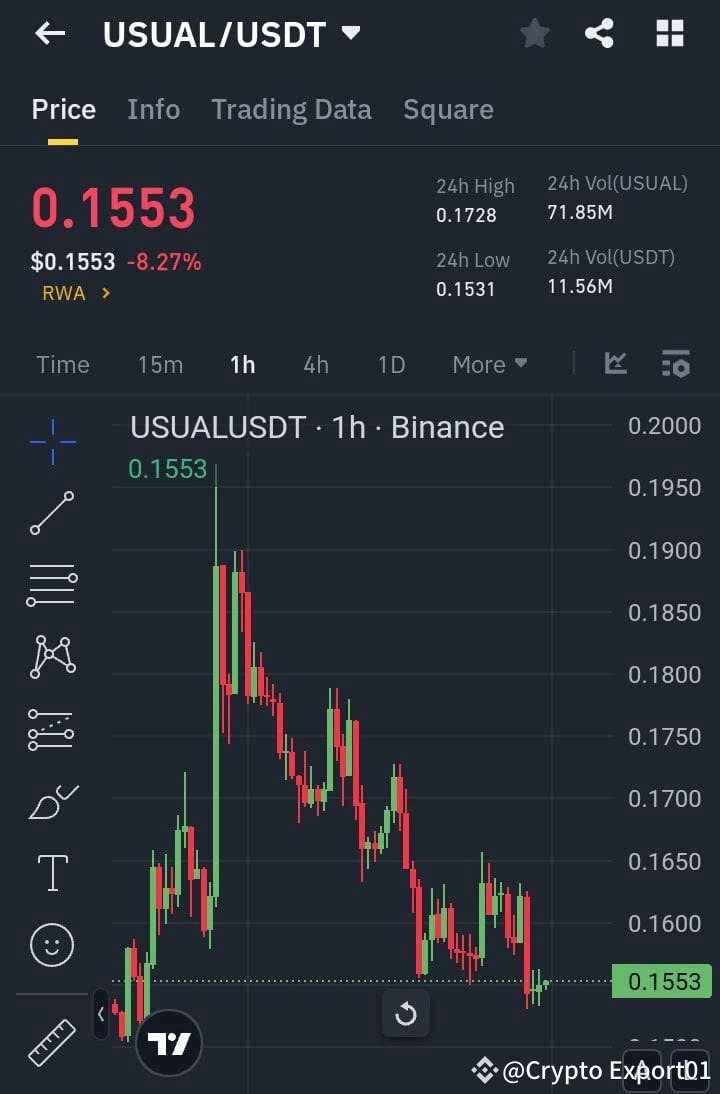
Task: Open the indicators chart icon
Action: tap(615, 364)
